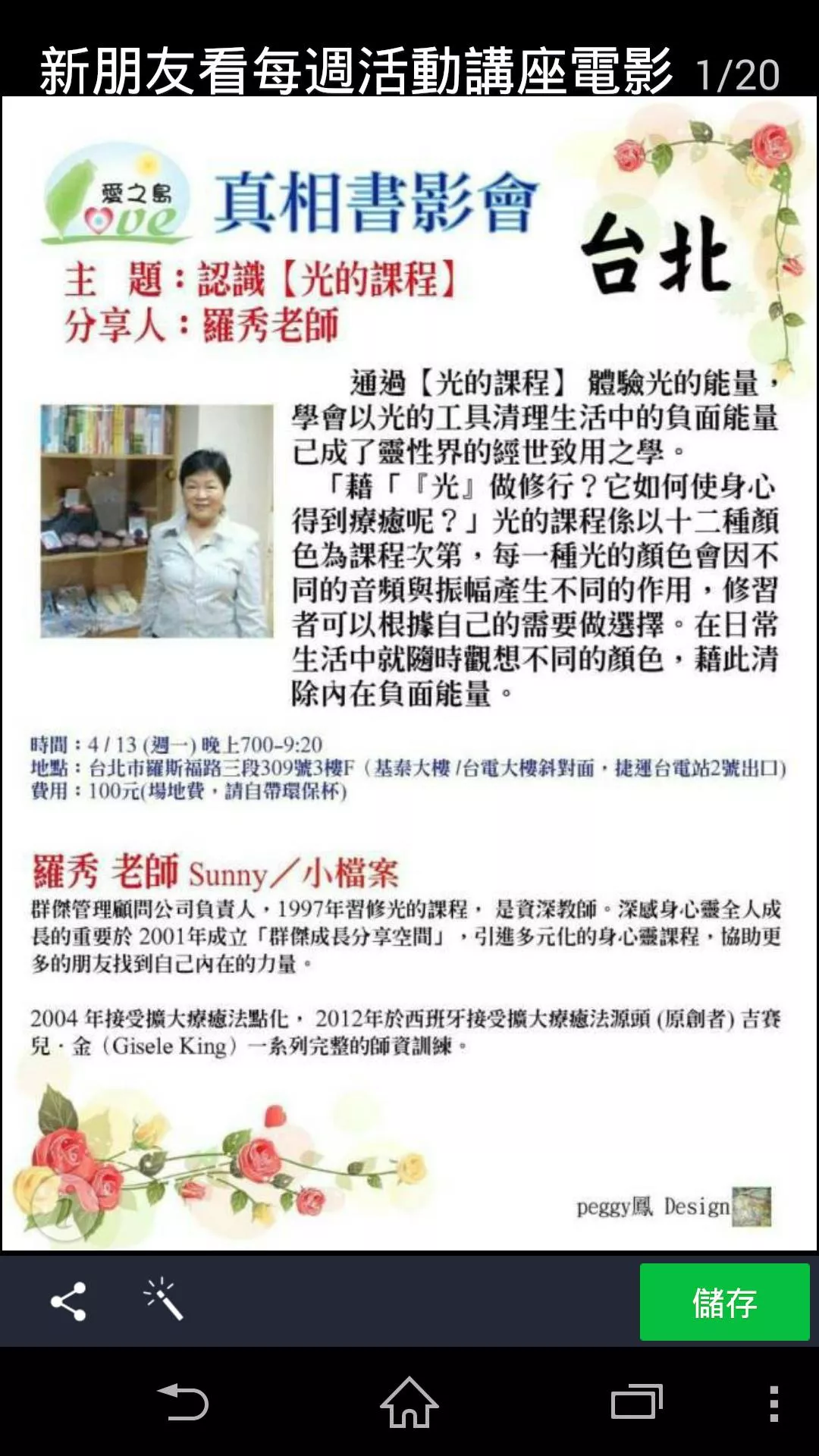
Task: Tap the green 儲存 save button
Action: 724,1301
